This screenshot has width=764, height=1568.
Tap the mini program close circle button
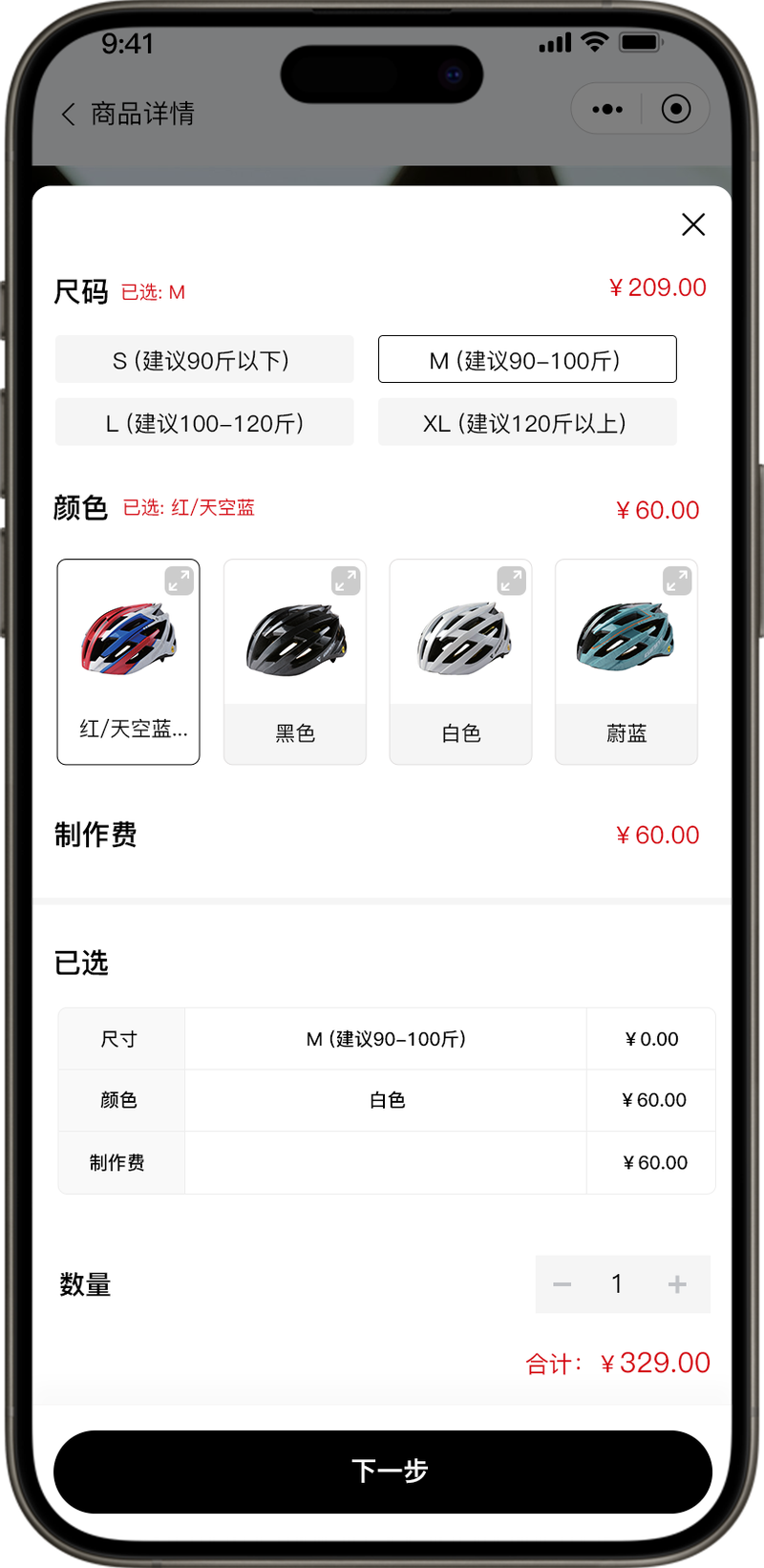[676, 110]
